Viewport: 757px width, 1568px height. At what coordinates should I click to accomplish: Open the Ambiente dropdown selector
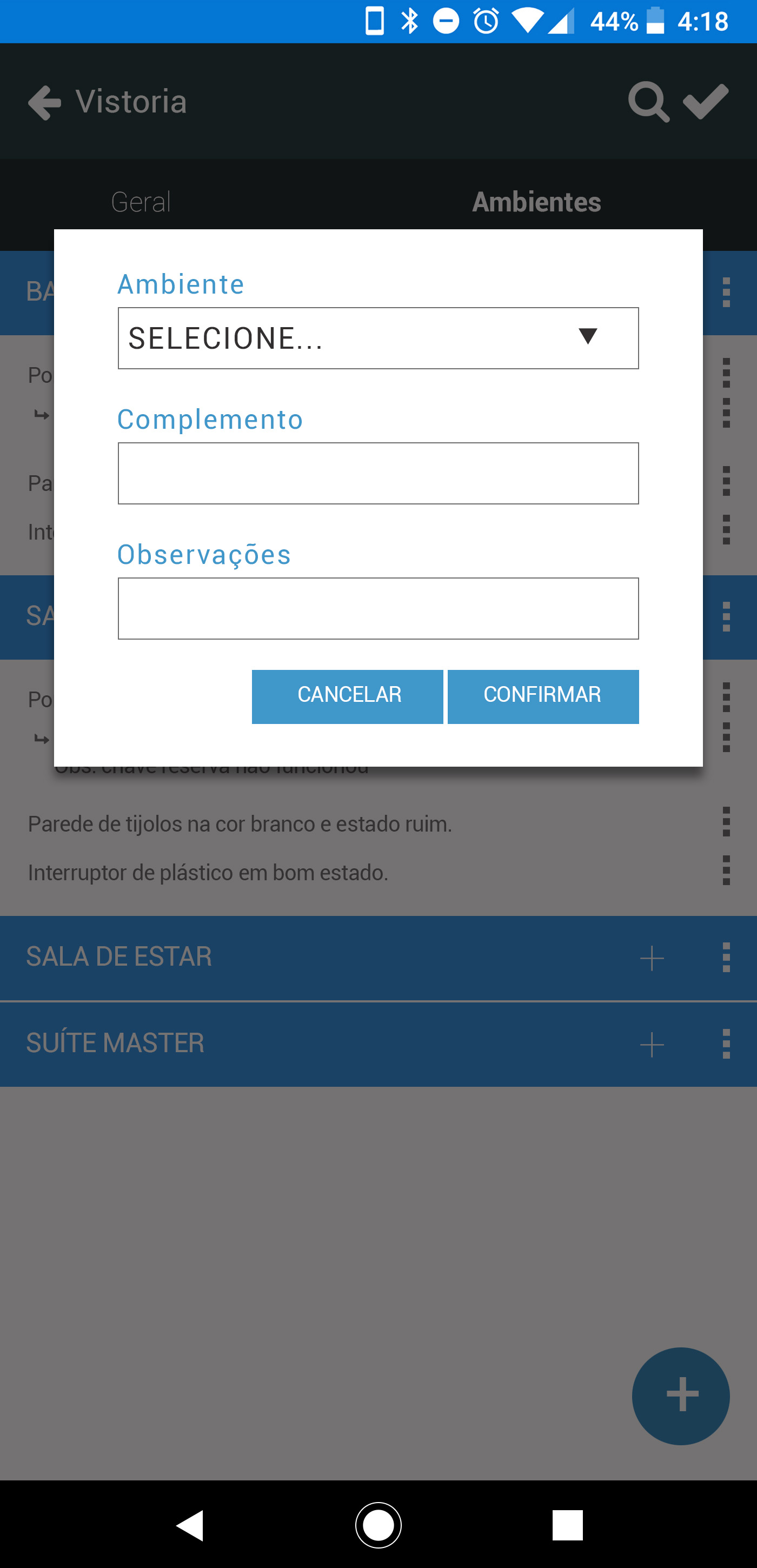(378, 338)
